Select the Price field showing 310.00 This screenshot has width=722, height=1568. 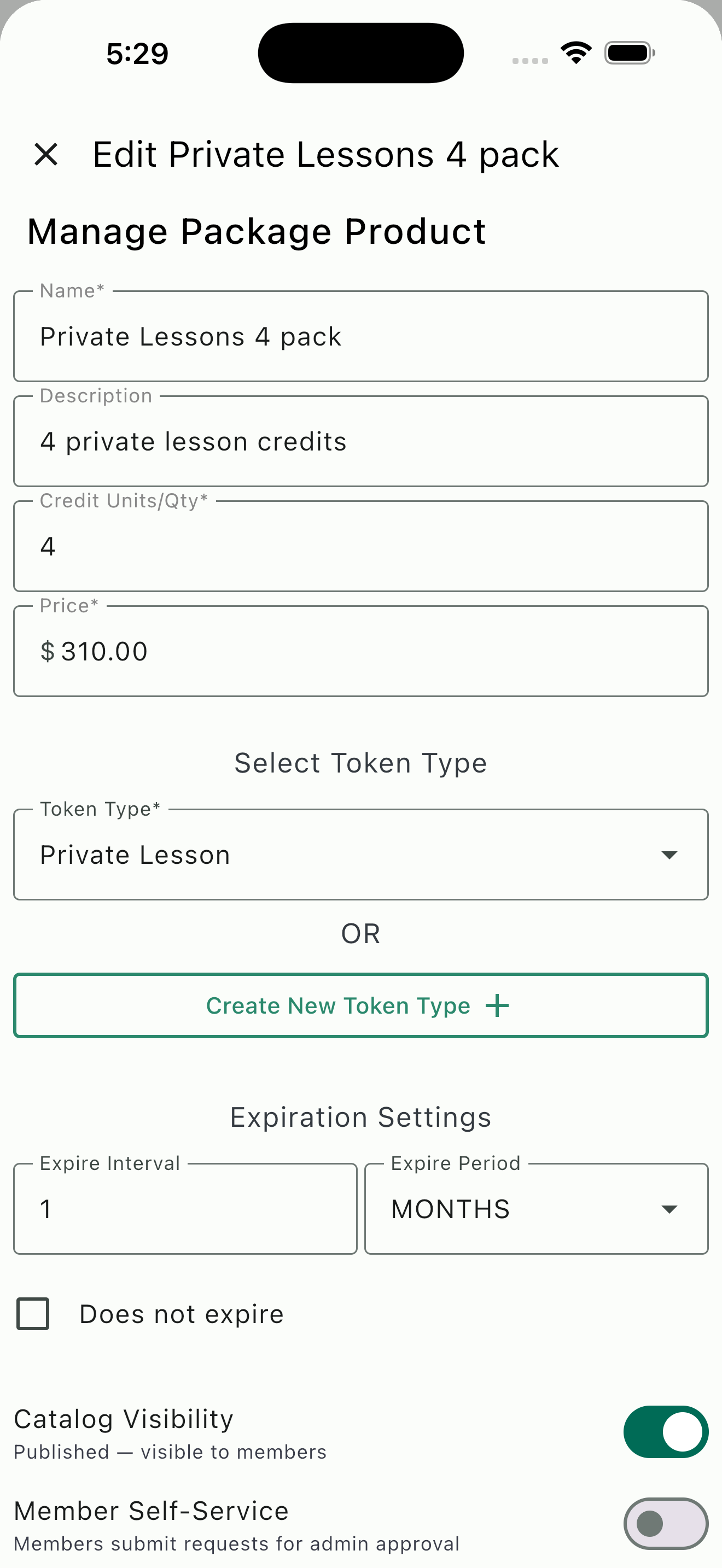click(361, 650)
